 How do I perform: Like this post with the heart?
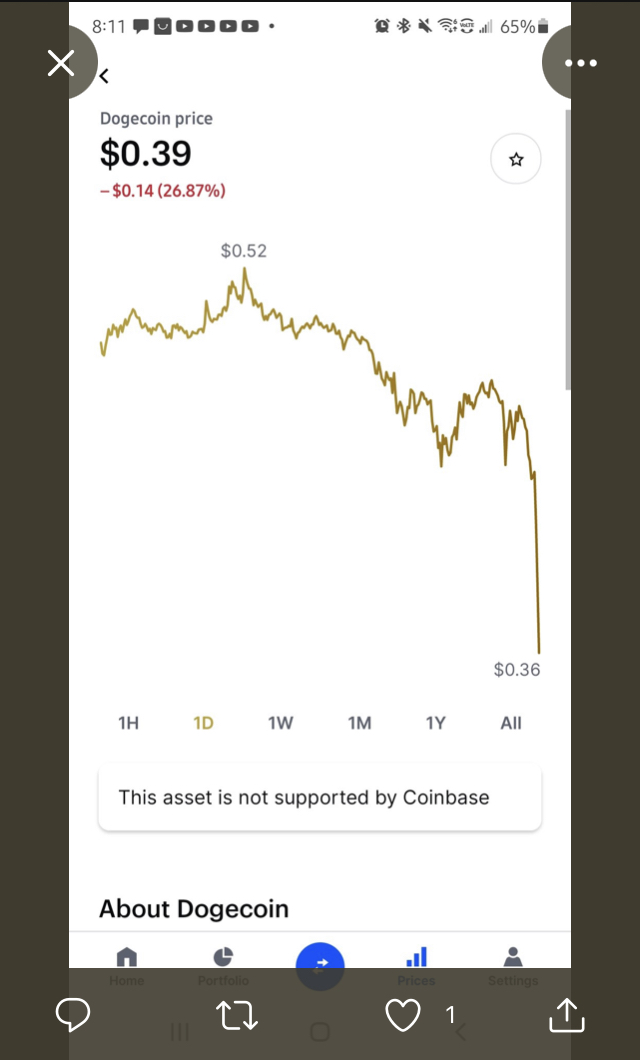(403, 1015)
